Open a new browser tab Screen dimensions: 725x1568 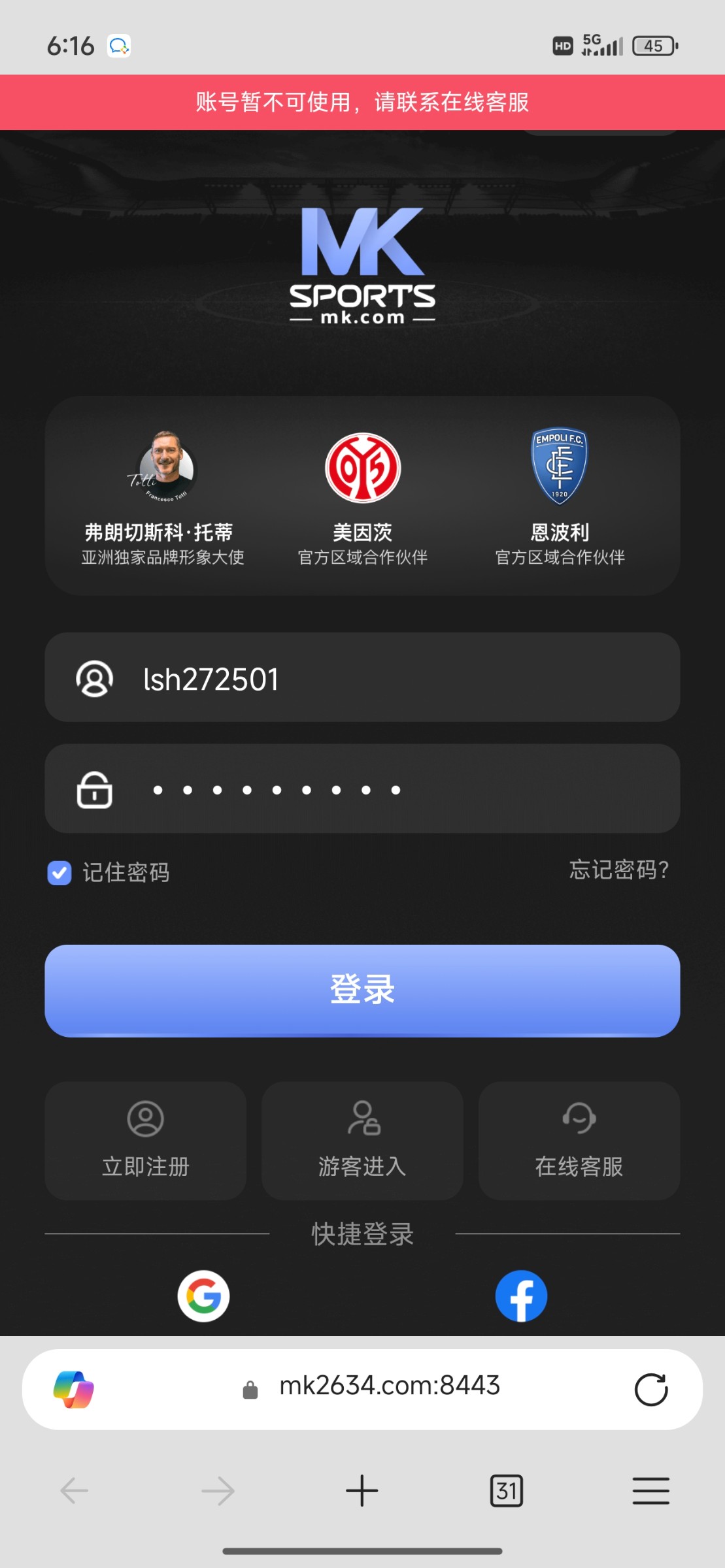click(362, 1491)
